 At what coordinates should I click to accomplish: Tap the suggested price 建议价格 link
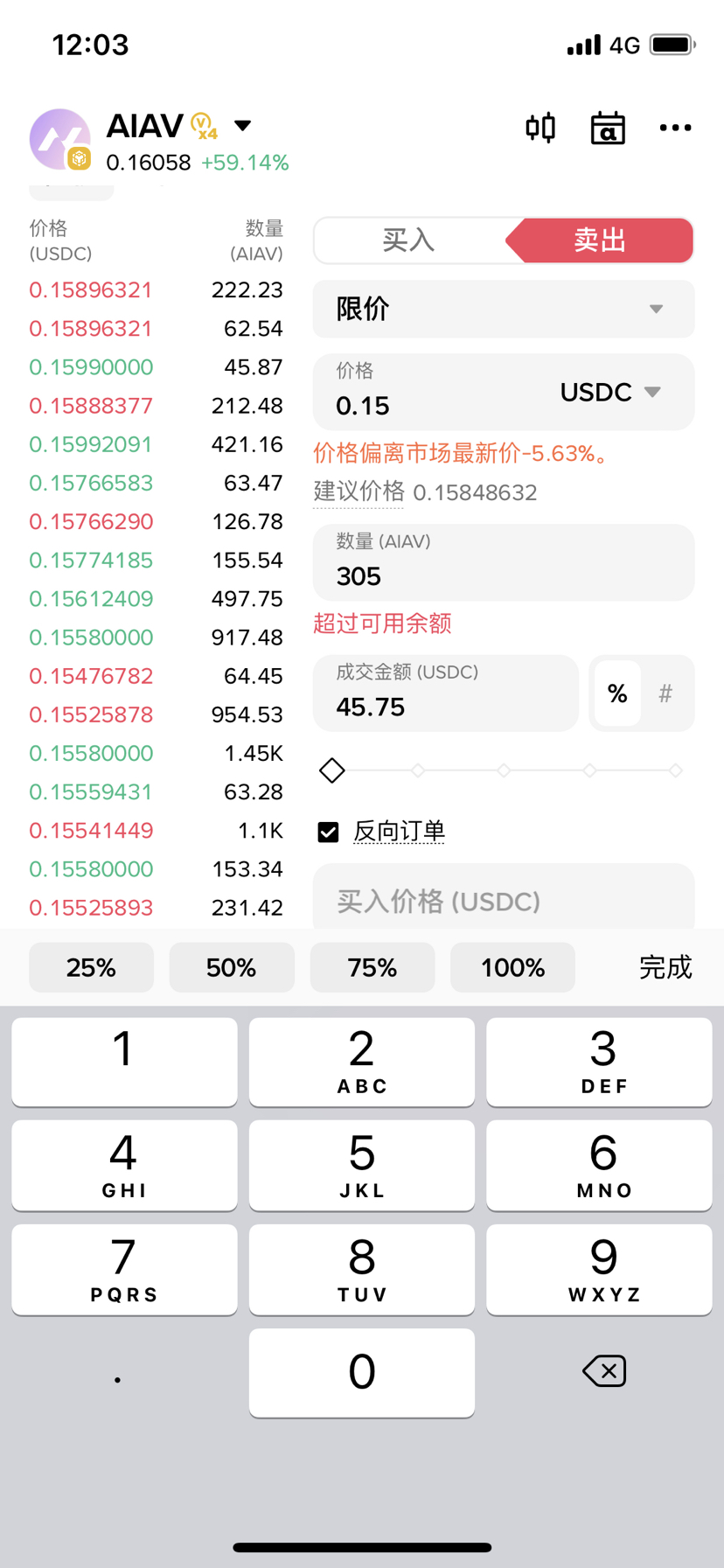[x=359, y=492]
